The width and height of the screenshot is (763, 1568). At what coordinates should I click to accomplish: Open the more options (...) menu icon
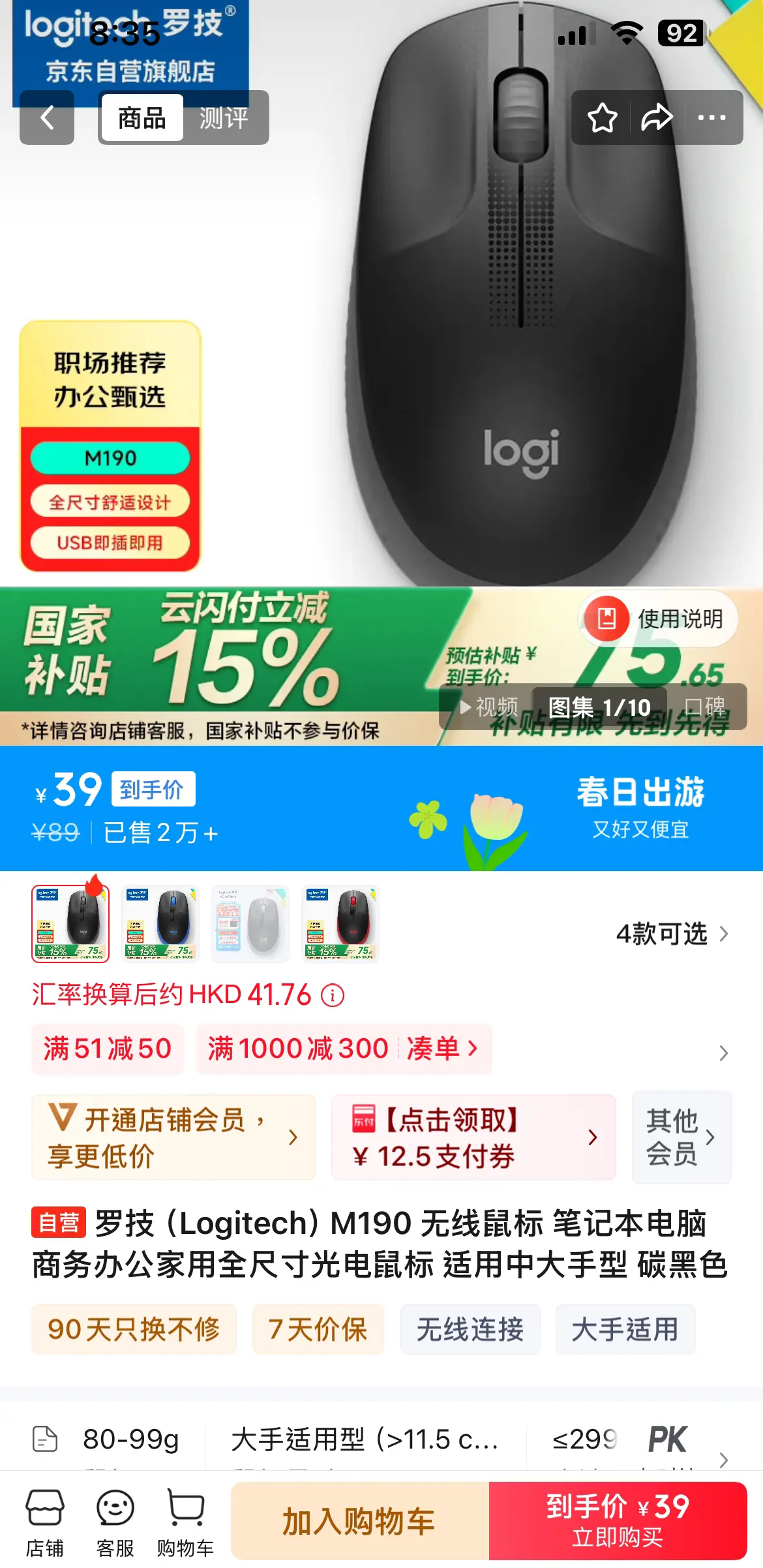(x=713, y=117)
